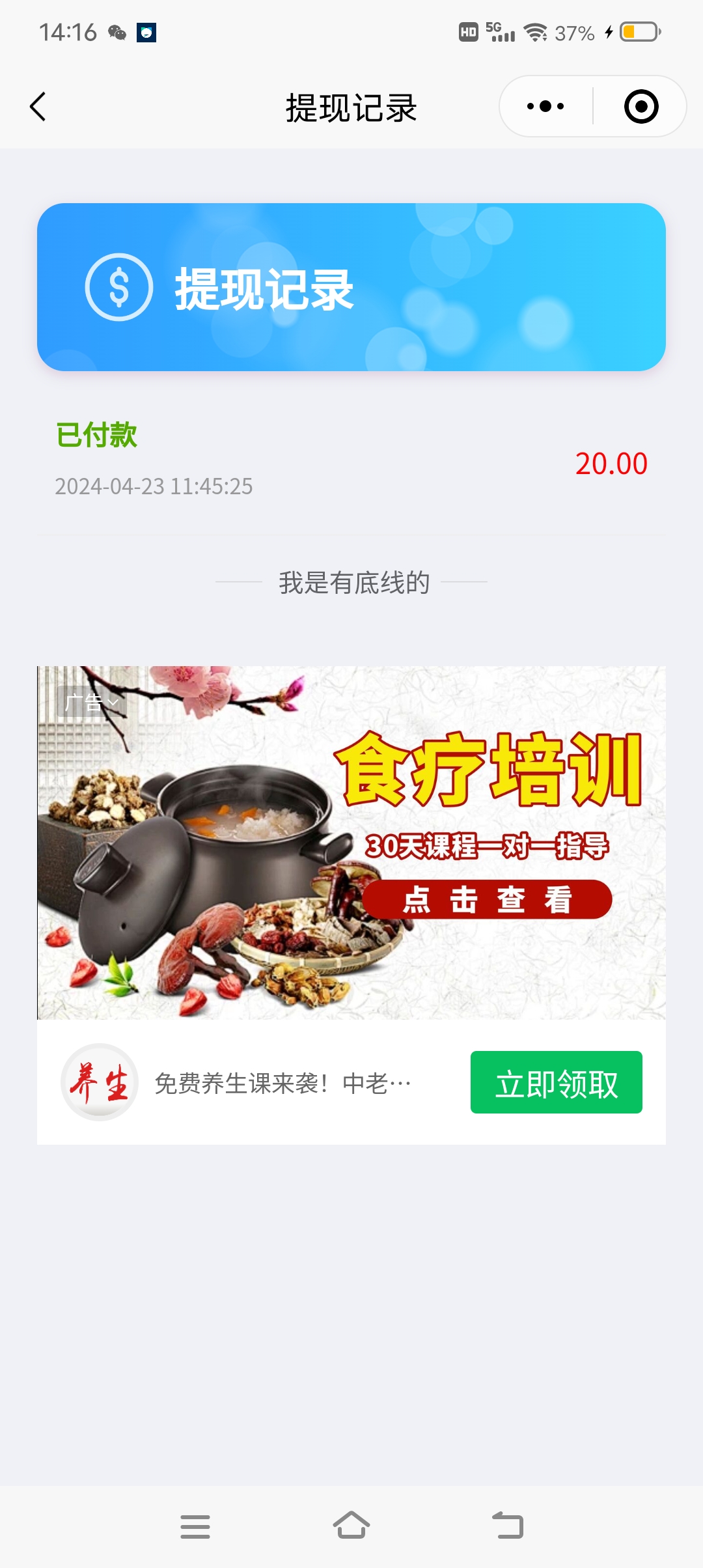The height and width of the screenshot is (1568, 703).
Task: Tap the green 立即领取 button
Action: pyautogui.click(x=557, y=1082)
